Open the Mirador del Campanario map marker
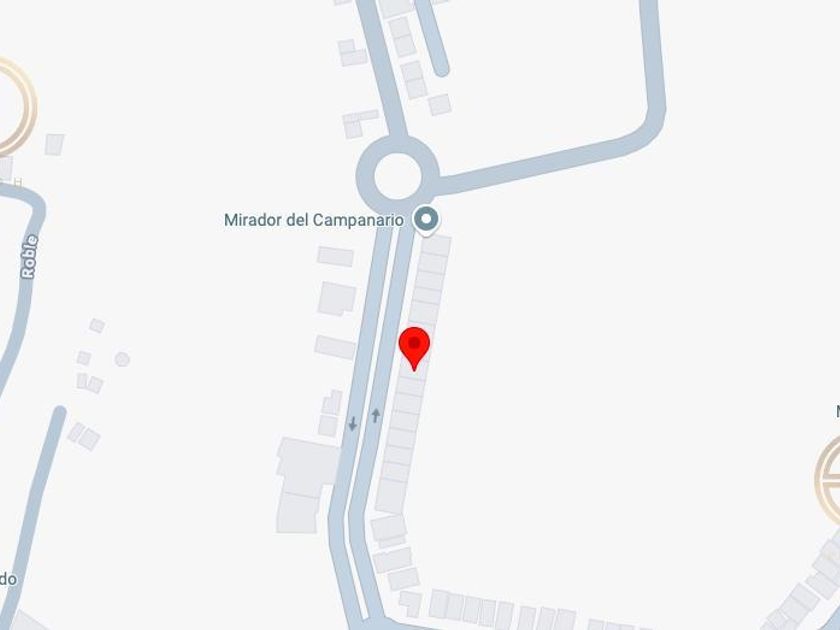 pyautogui.click(x=427, y=219)
